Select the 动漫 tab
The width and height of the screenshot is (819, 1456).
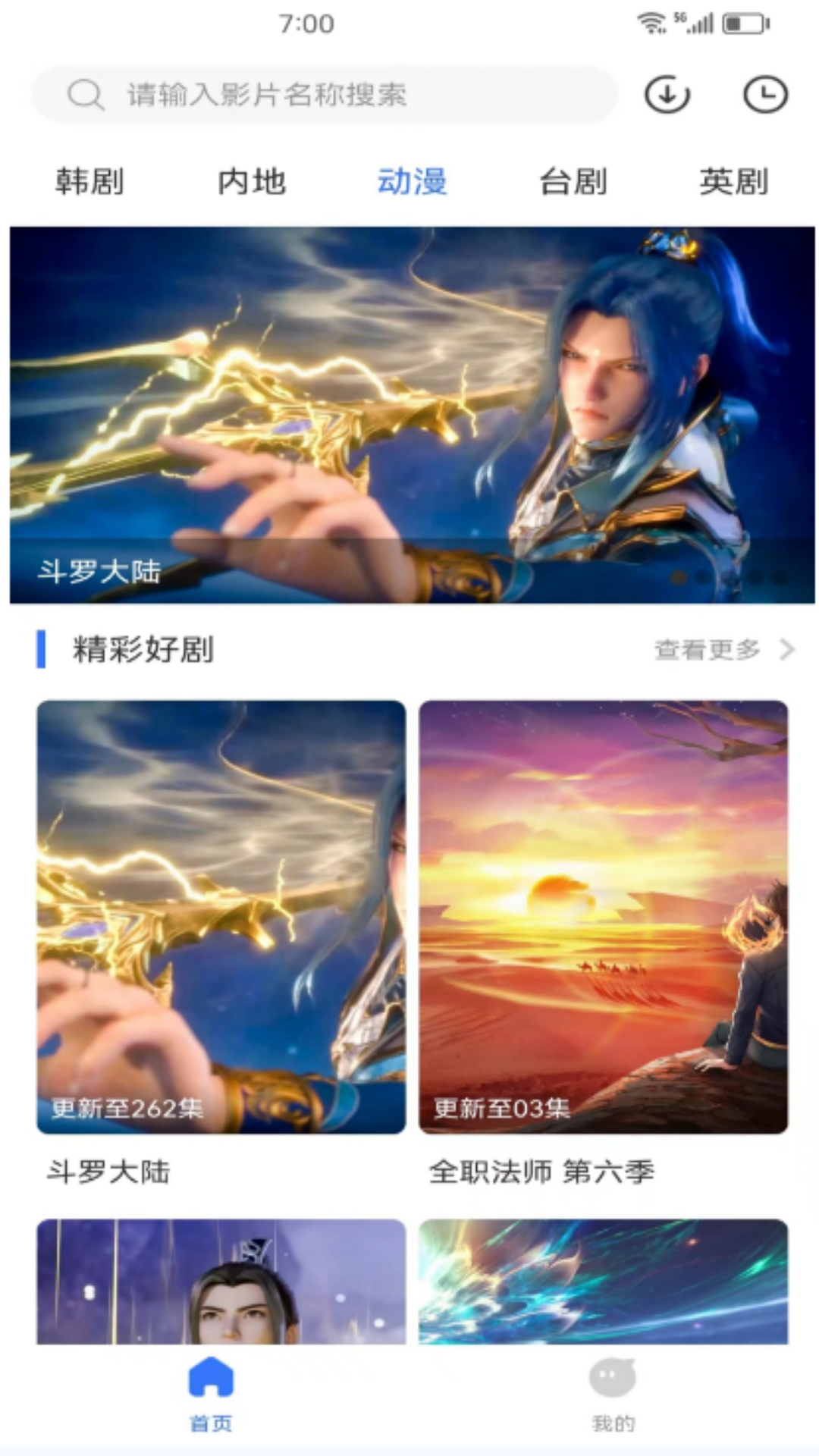pyautogui.click(x=413, y=182)
